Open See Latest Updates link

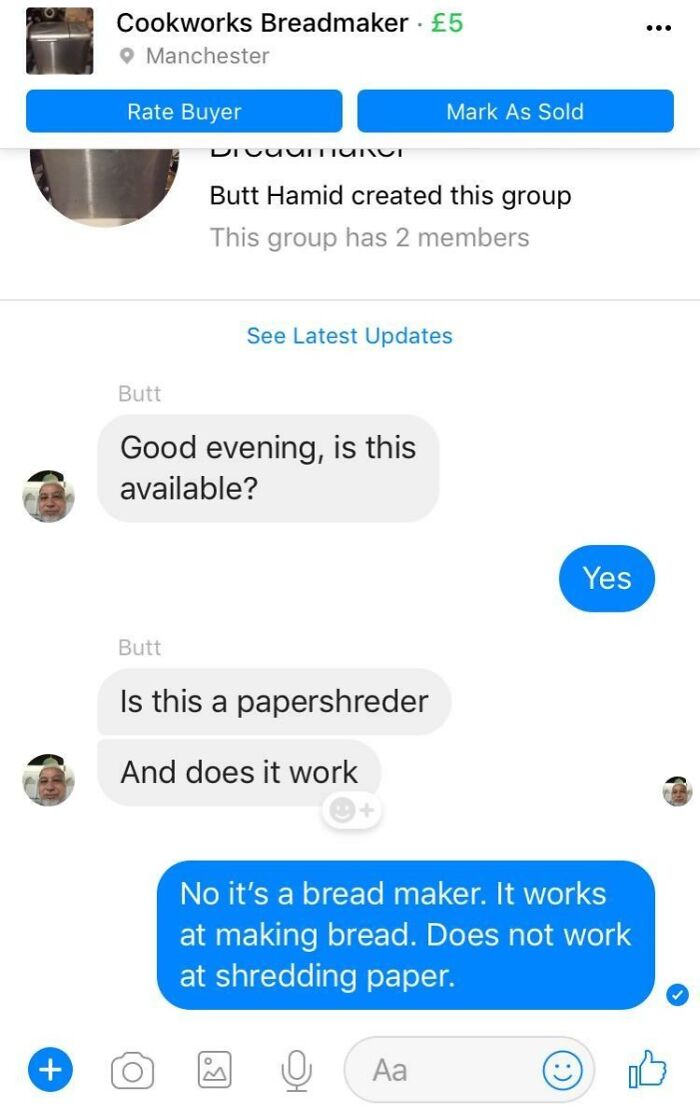coord(349,336)
